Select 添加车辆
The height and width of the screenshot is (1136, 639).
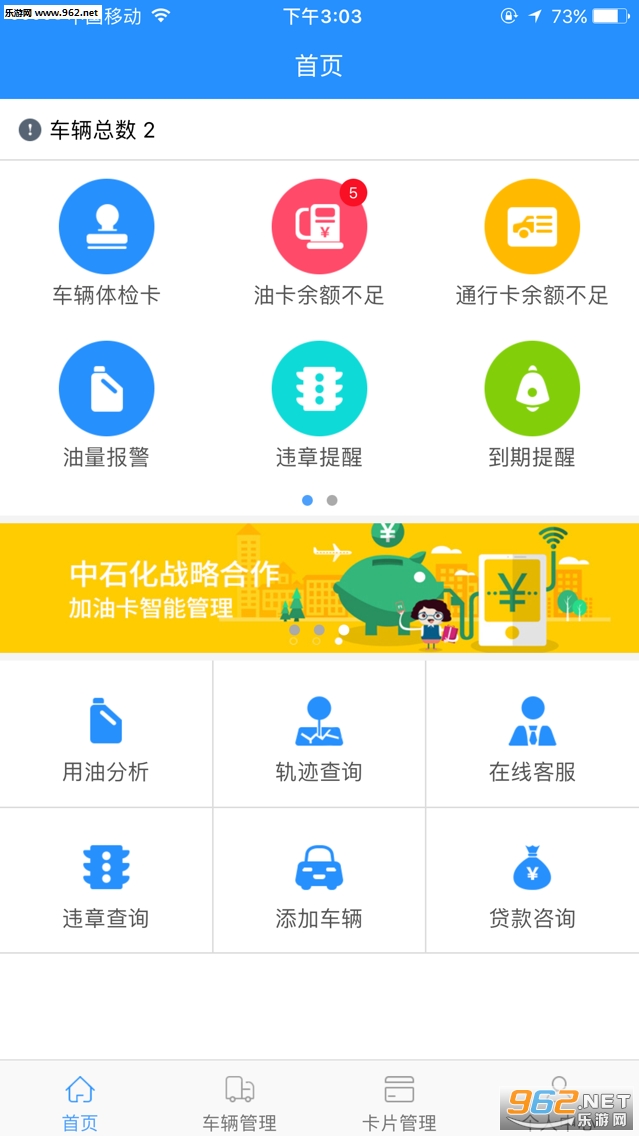pyautogui.click(x=319, y=881)
